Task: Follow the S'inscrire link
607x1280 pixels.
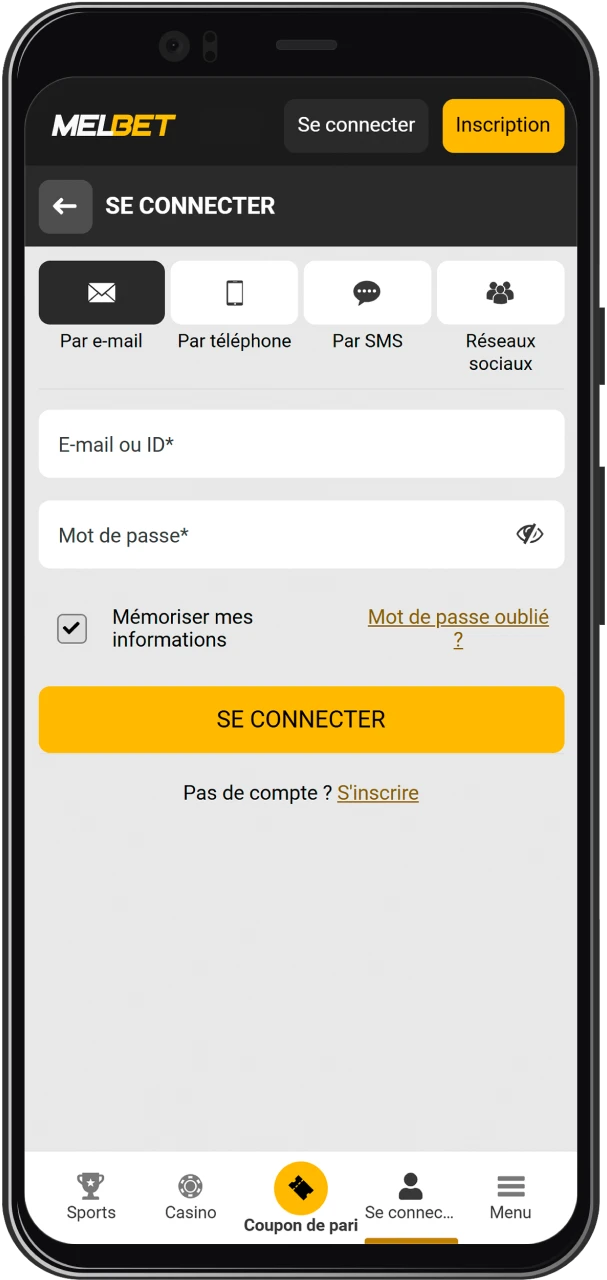Action: point(378,793)
